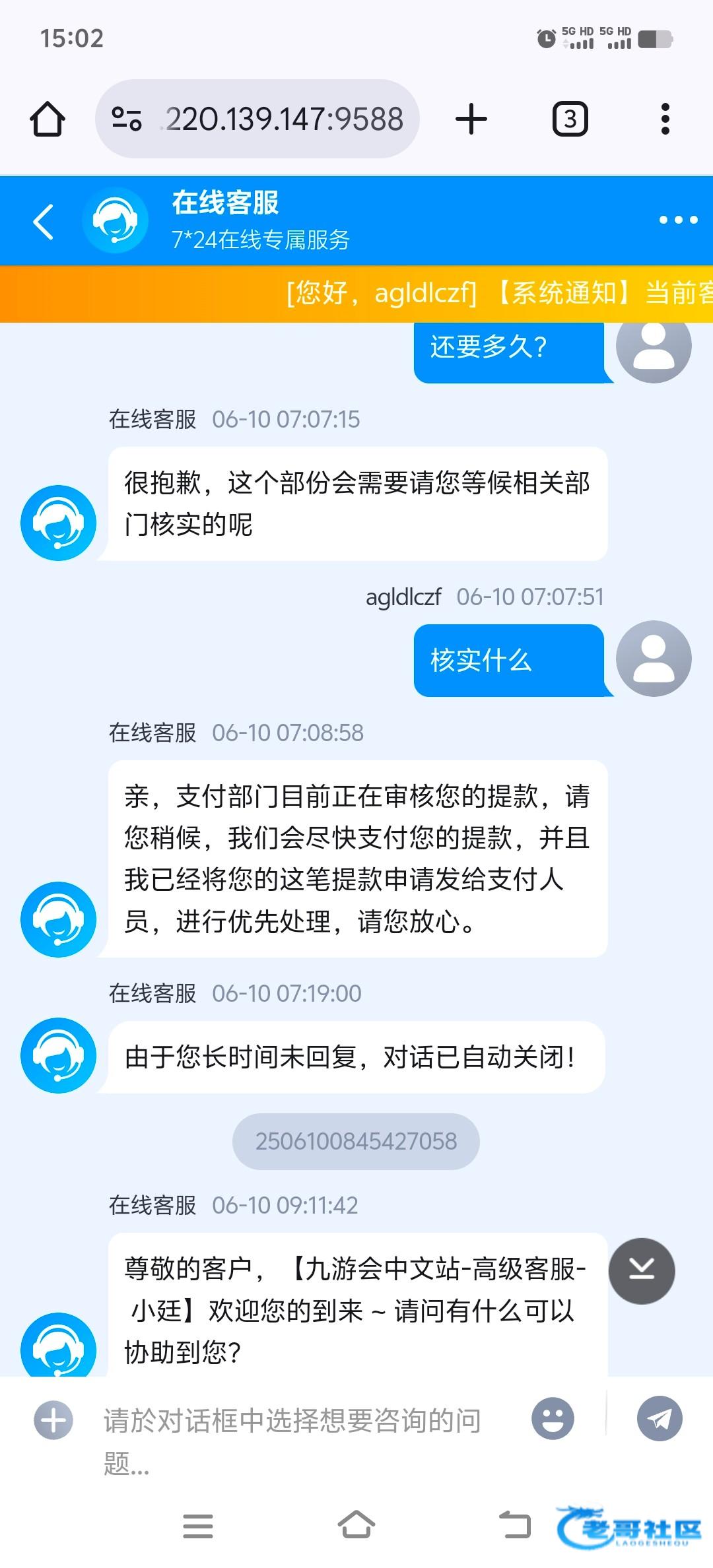Open the browser overflow menu
The width and height of the screenshot is (713, 1568).
(665, 119)
